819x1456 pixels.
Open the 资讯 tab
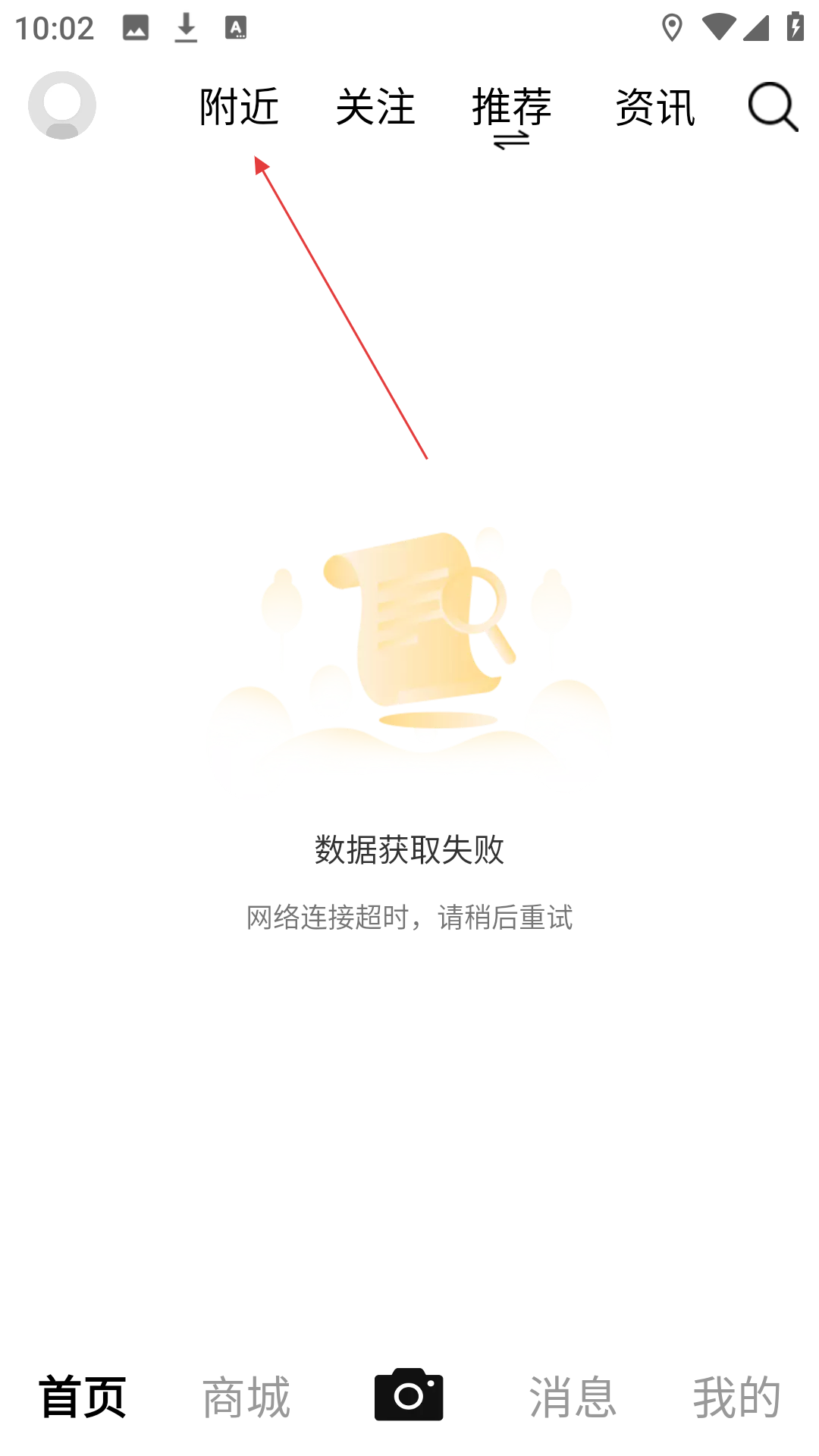(655, 106)
